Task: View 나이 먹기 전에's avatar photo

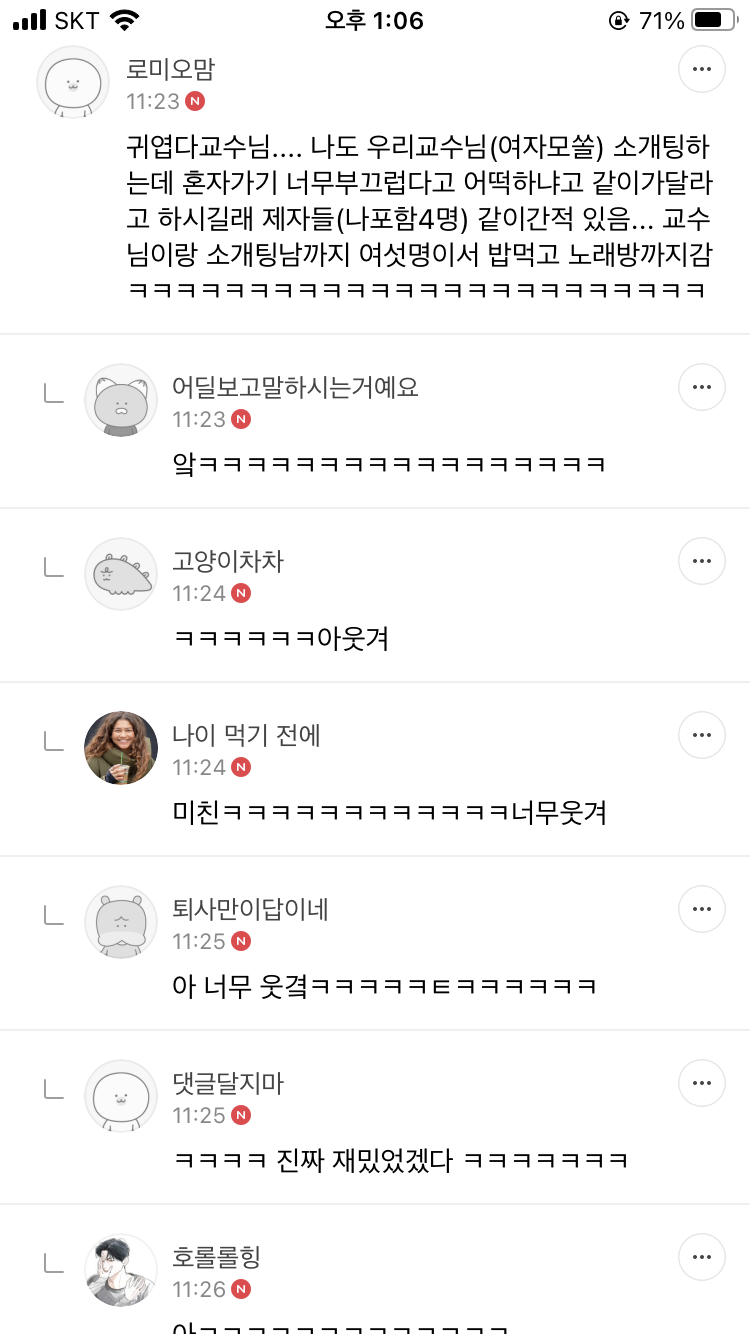Action: (120, 748)
